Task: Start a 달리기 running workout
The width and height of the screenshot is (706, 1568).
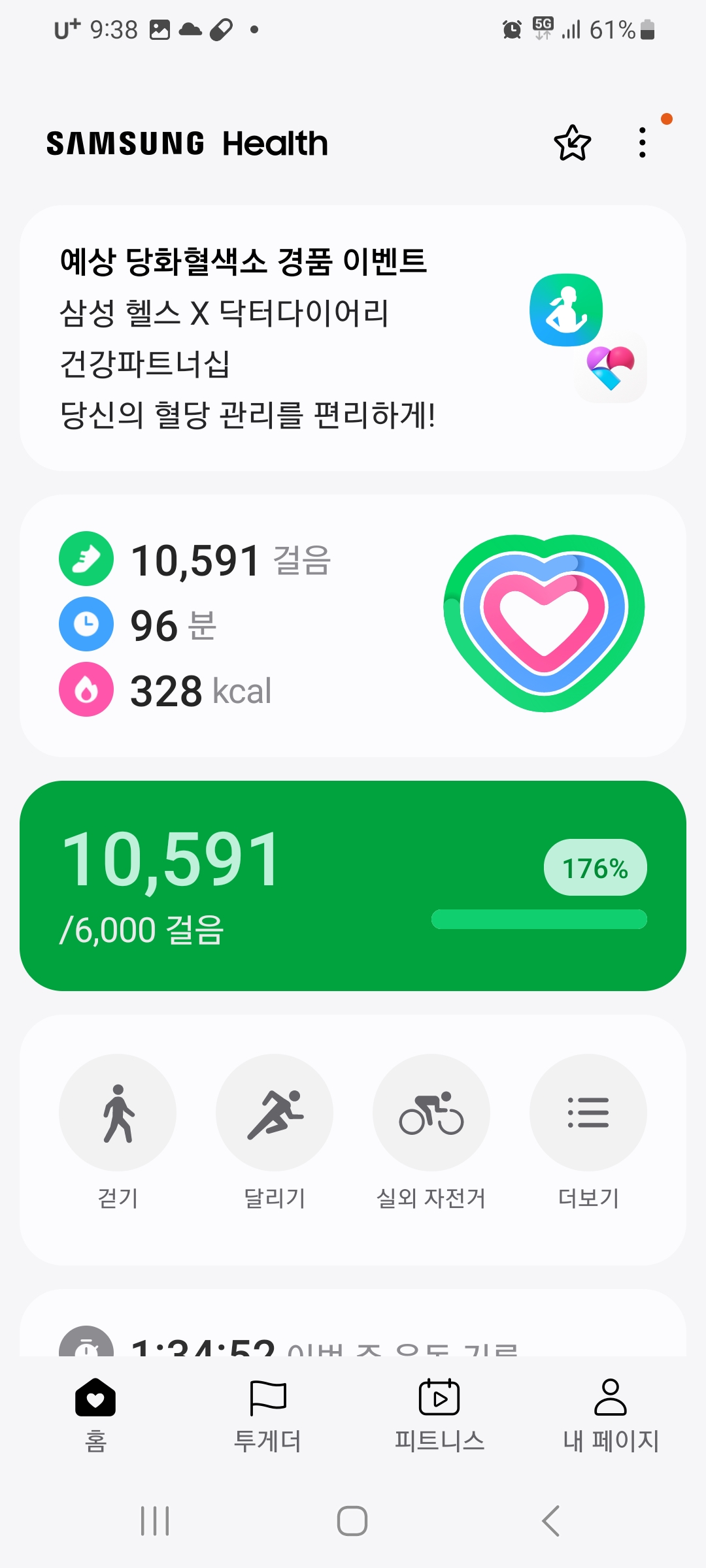Action: tap(275, 1112)
